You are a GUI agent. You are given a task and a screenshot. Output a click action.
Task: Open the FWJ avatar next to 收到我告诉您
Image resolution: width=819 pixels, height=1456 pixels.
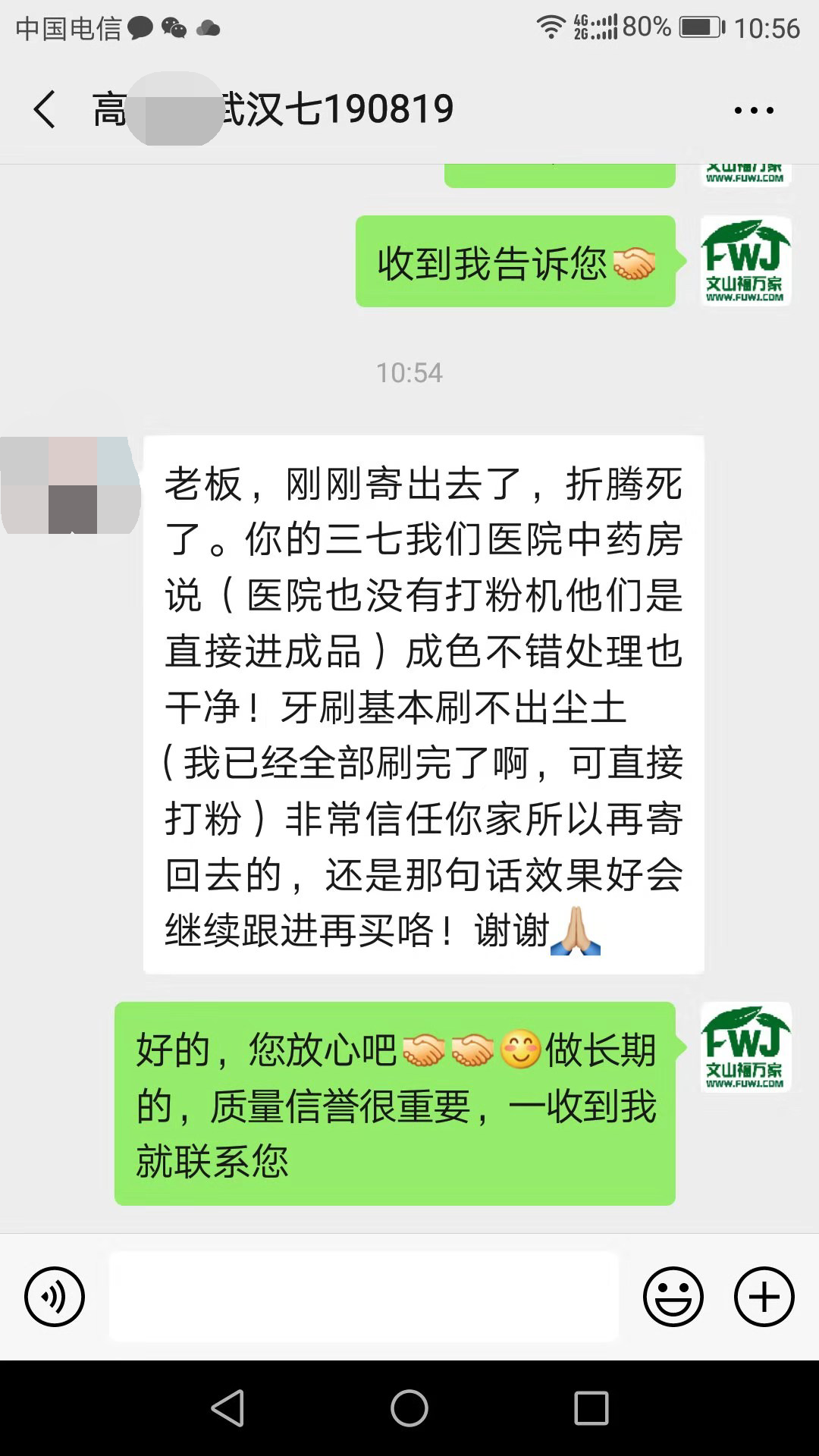(745, 262)
